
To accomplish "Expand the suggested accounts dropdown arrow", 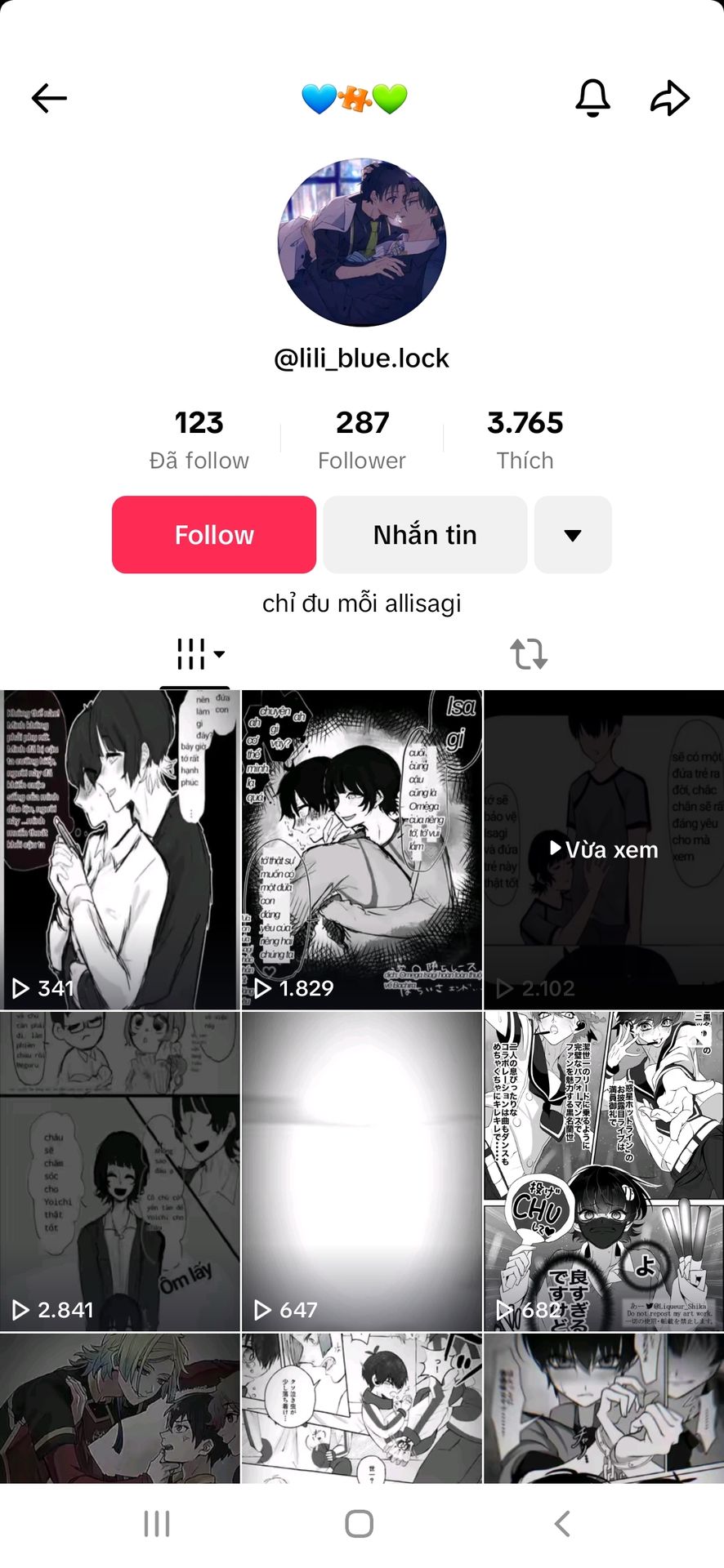I will pyautogui.click(x=573, y=535).
